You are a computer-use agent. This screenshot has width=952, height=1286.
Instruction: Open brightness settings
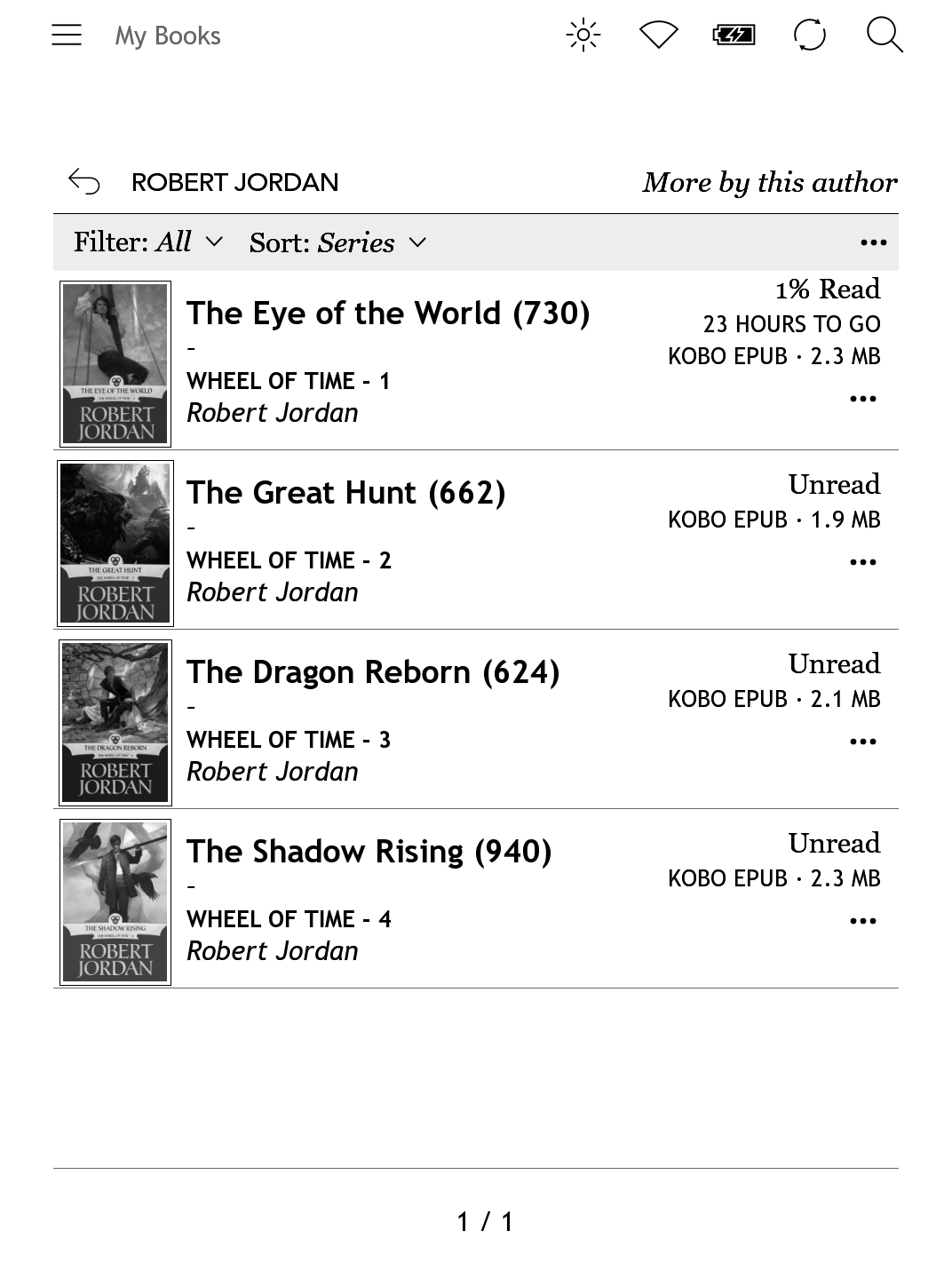583,36
